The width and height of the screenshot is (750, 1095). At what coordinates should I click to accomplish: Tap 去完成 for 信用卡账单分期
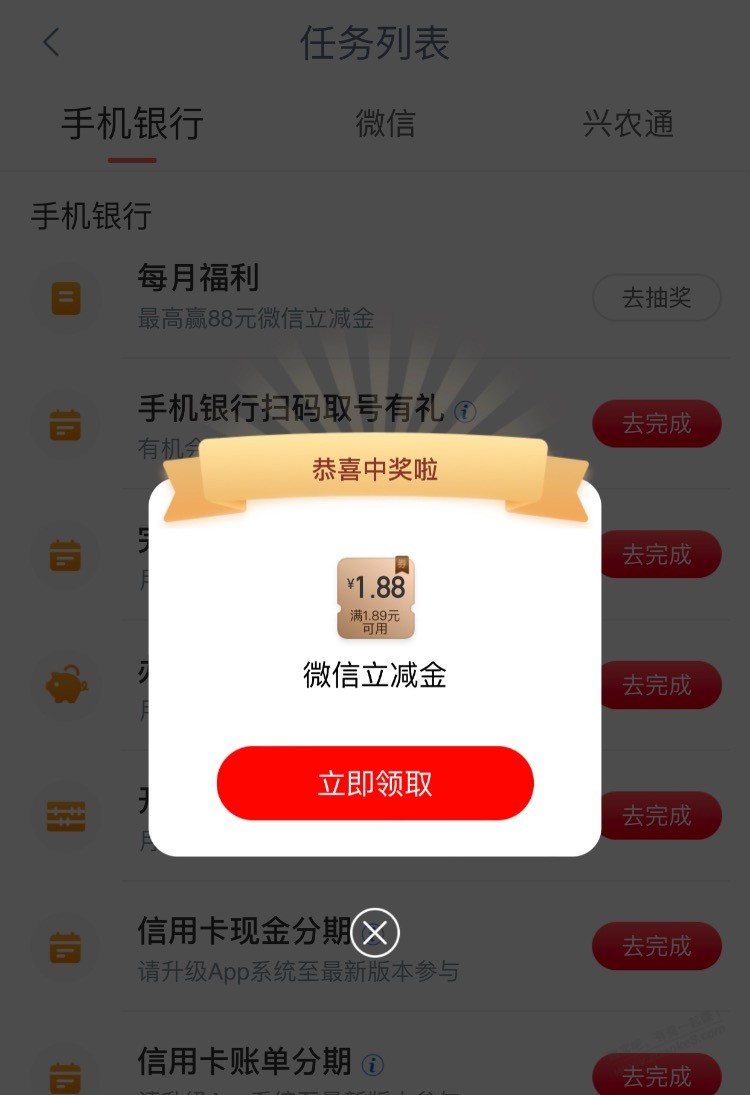(656, 1076)
